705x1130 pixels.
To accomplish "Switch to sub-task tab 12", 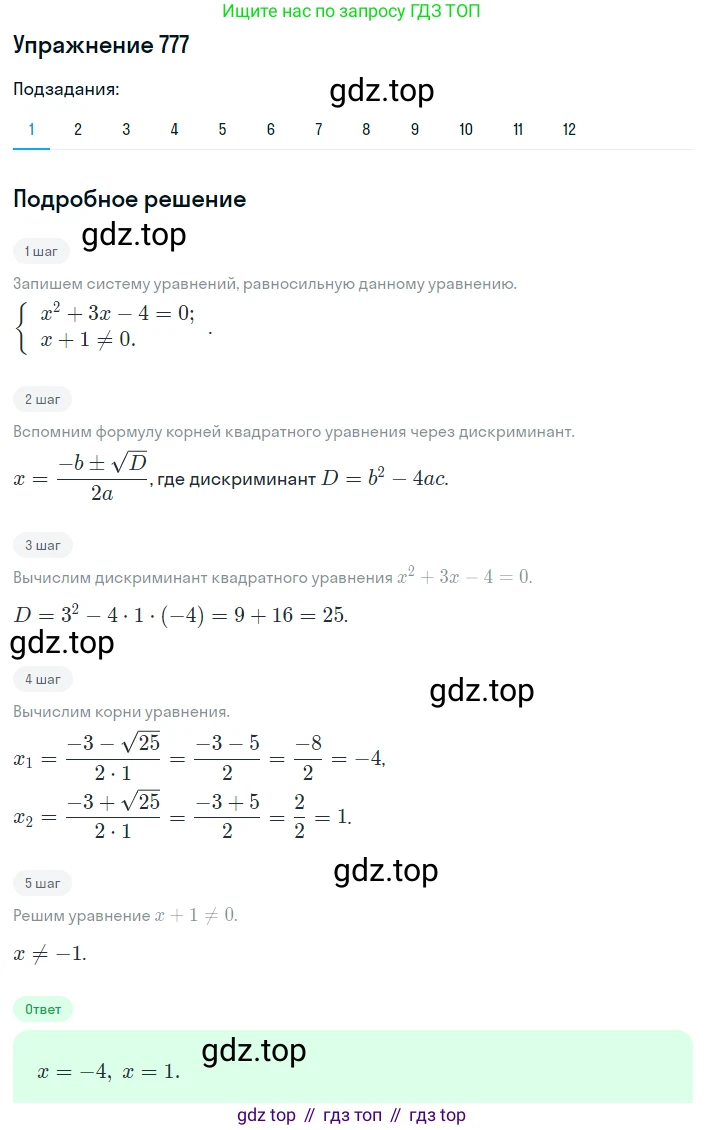I will point(569,129).
